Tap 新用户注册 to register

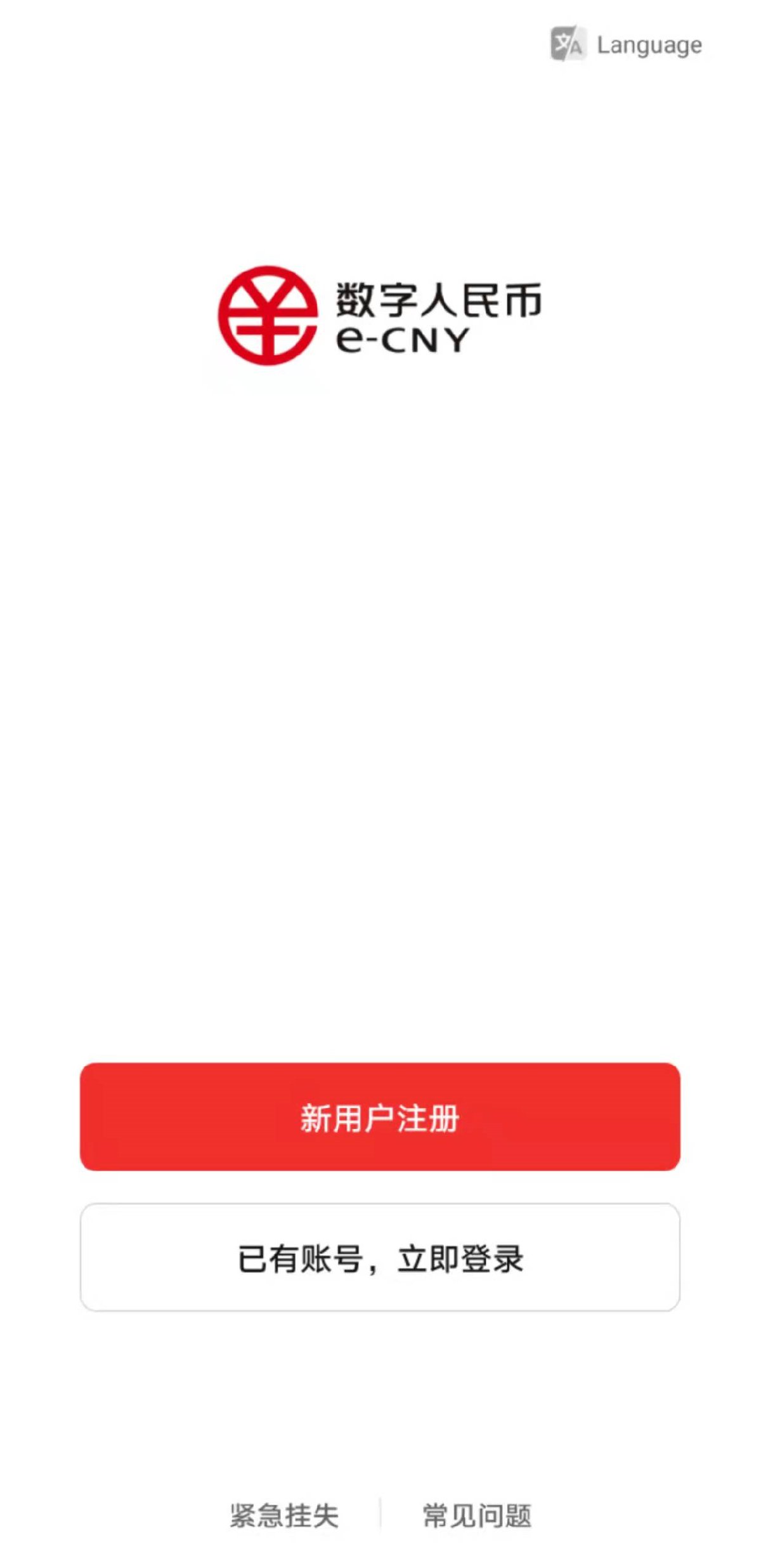pyautogui.click(x=380, y=1117)
